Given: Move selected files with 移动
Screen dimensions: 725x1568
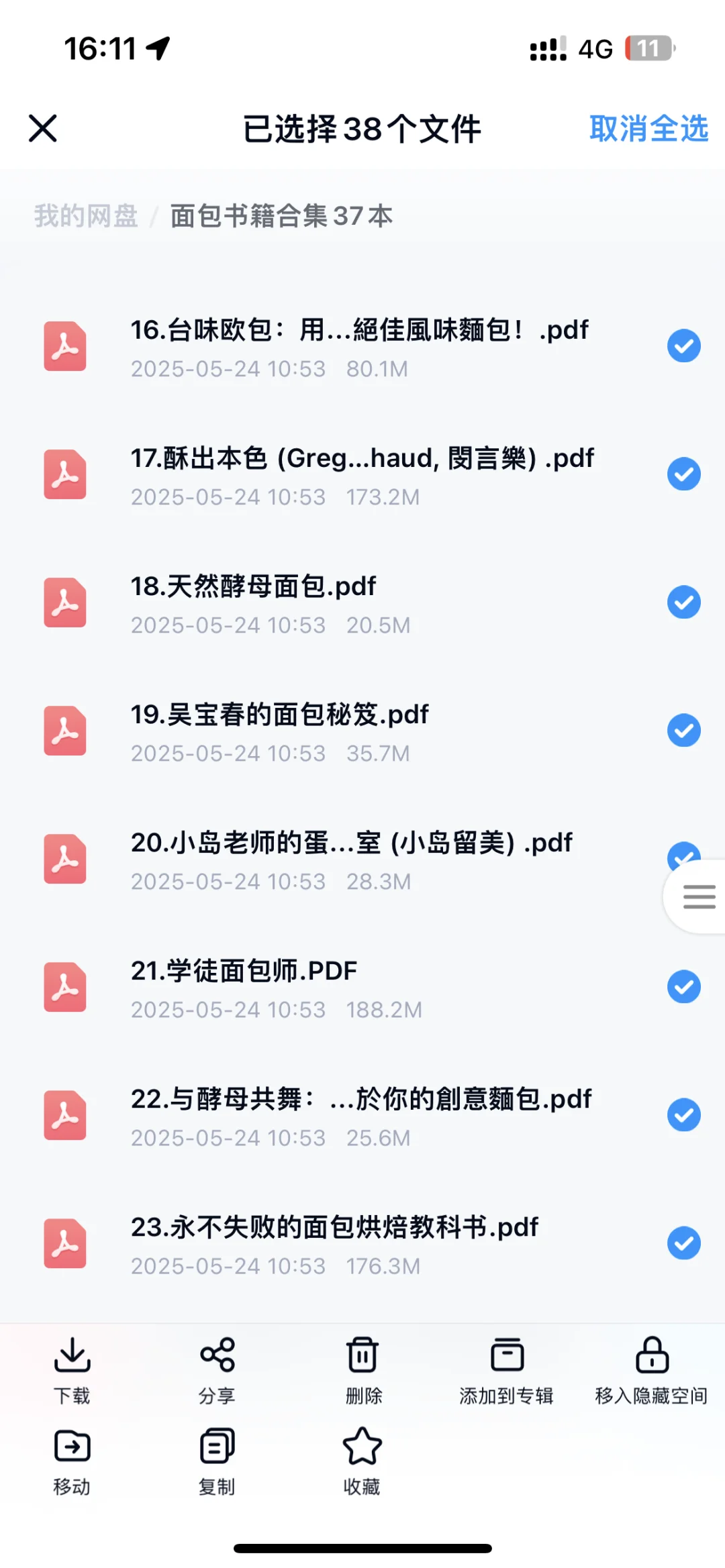Looking at the screenshot, I should pyautogui.click(x=72, y=1462).
